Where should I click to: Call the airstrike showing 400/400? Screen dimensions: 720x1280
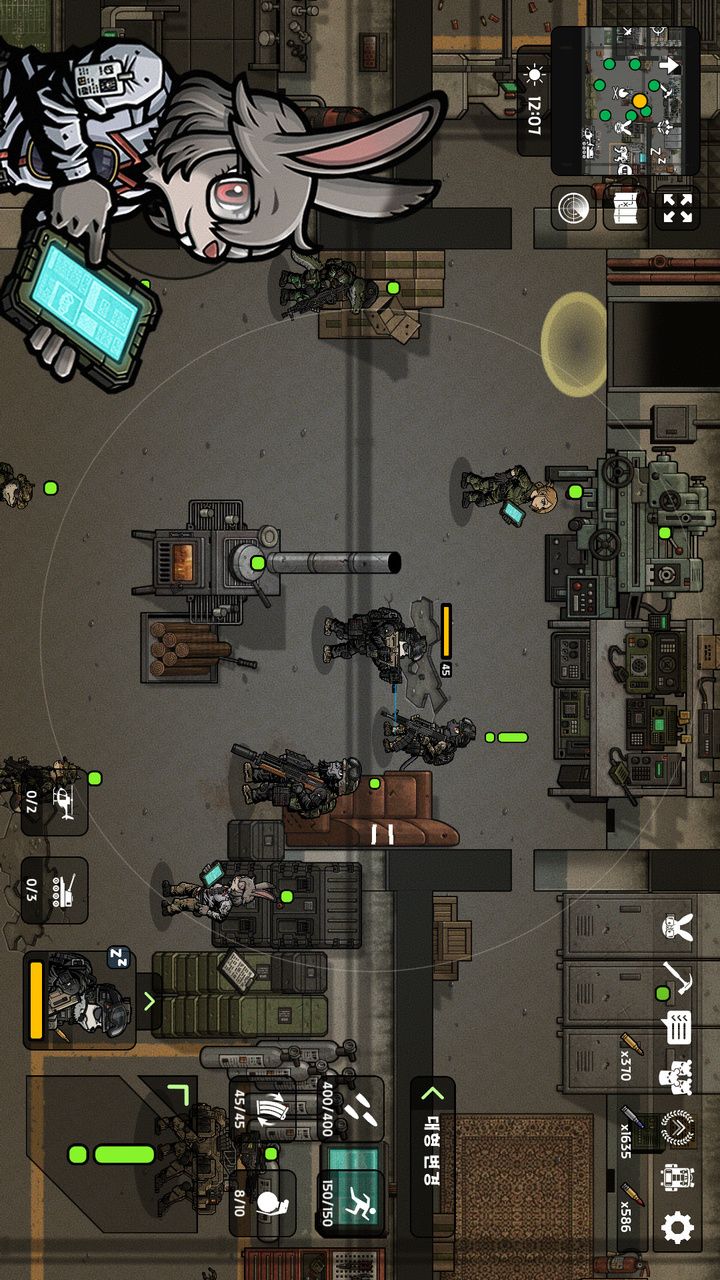350,1110
